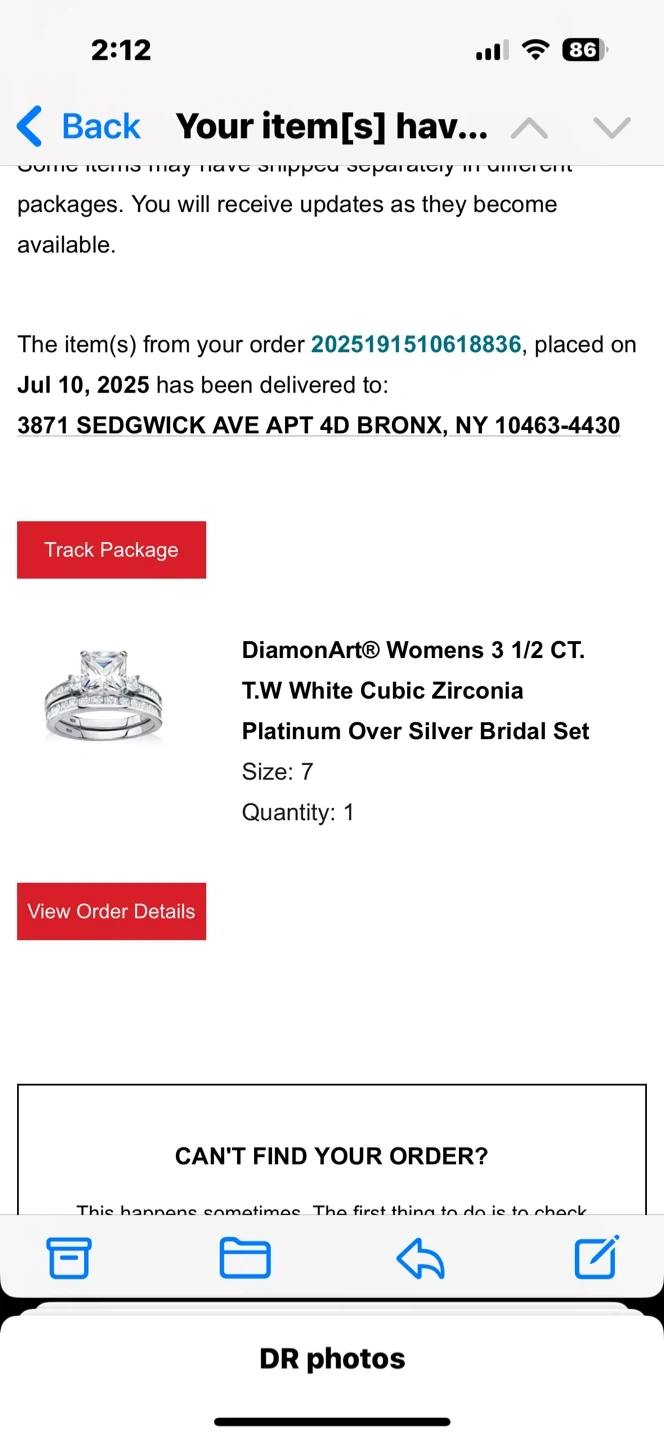664x1440 pixels.
Task: Open the DR photos sheet
Action: (x=332, y=1359)
